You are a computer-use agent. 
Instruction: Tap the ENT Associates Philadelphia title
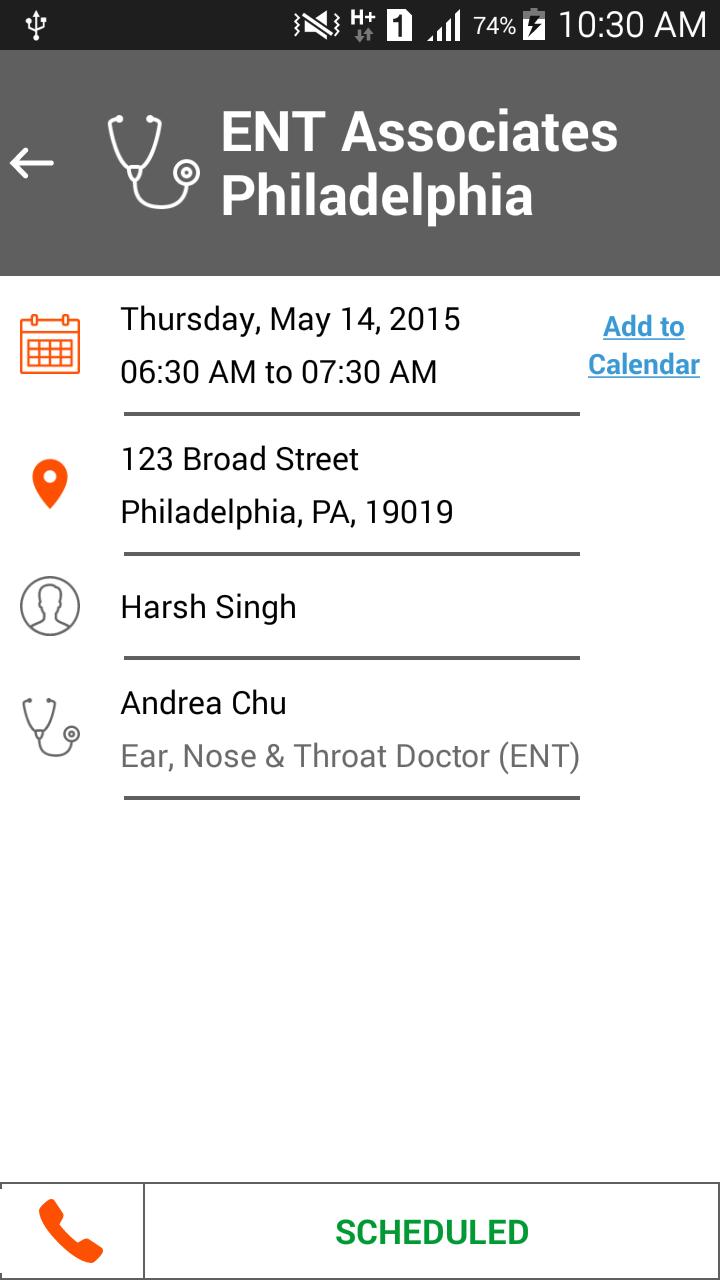418,163
